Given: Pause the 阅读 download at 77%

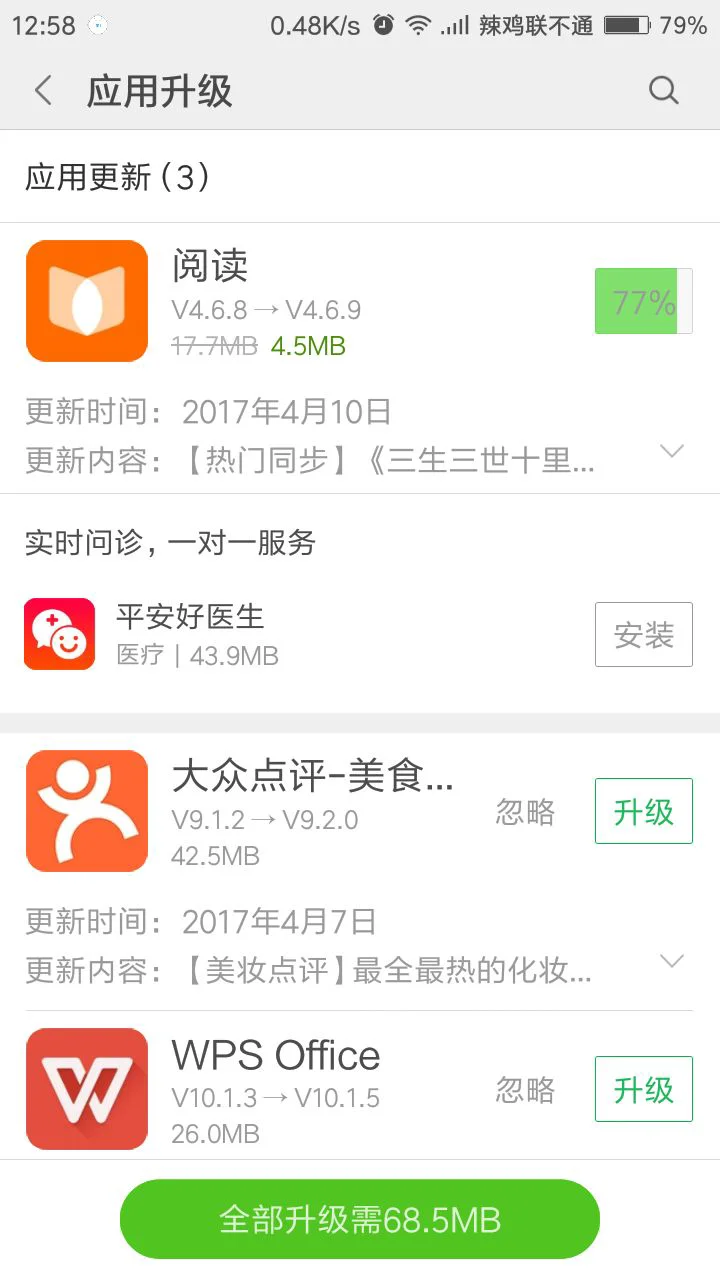Looking at the screenshot, I should (x=643, y=301).
